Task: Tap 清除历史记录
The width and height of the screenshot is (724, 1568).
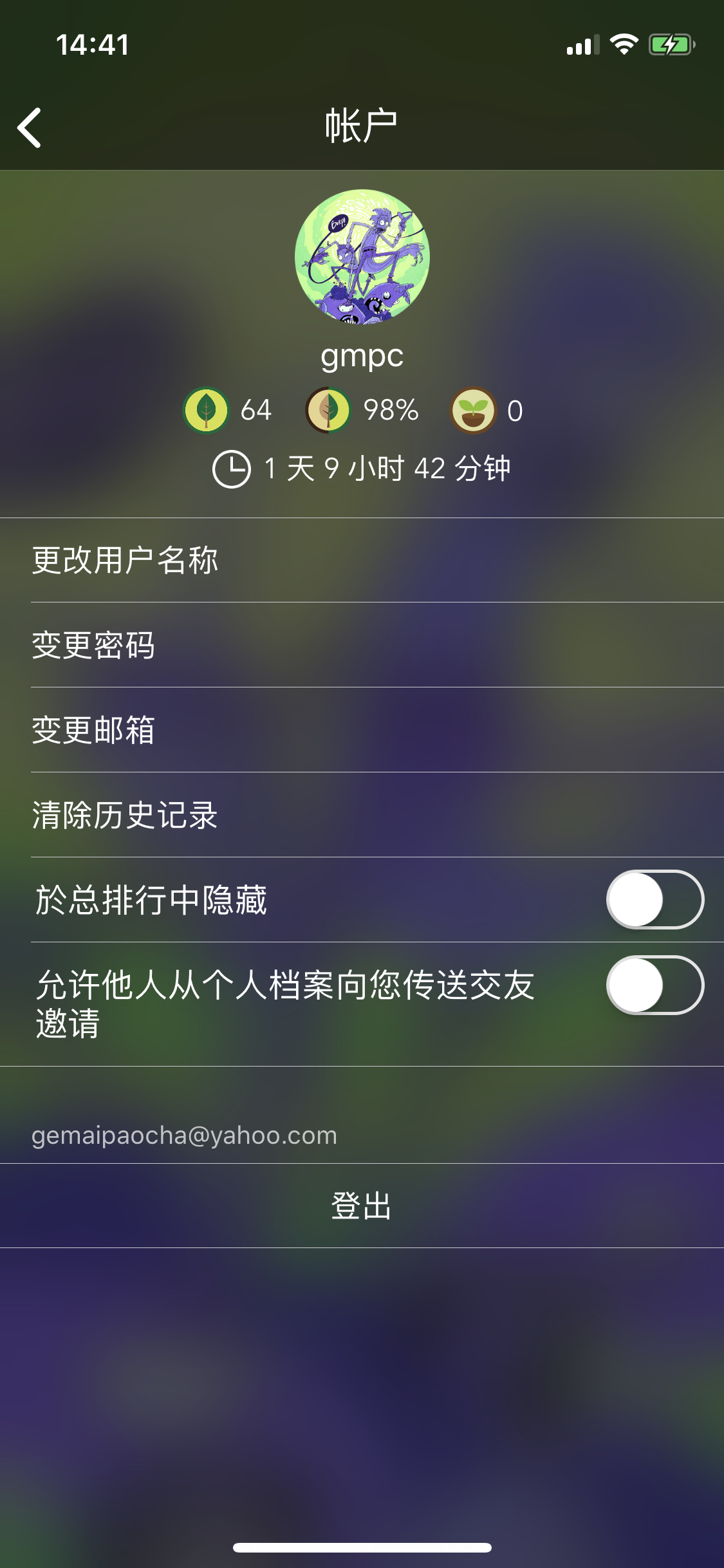Action: coord(362,815)
